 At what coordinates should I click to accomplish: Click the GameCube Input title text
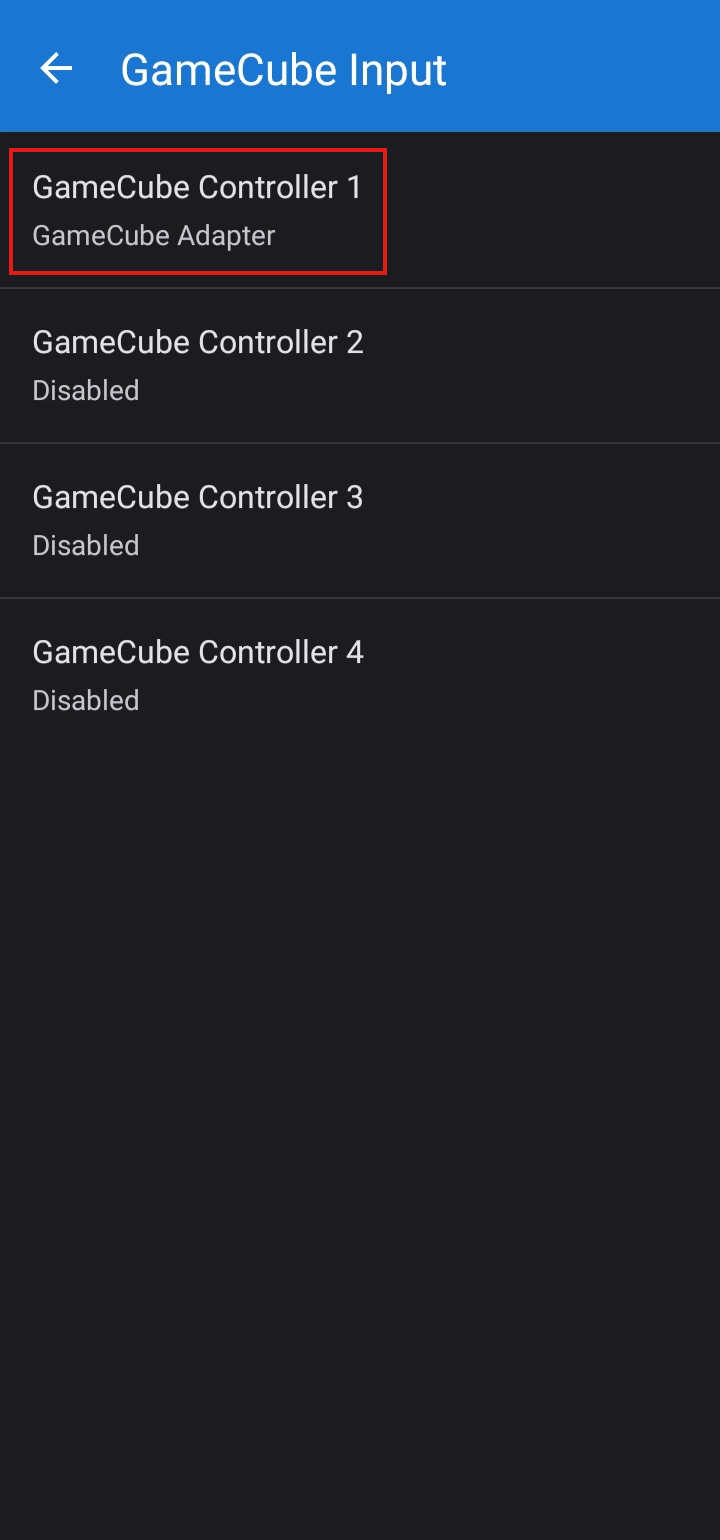[283, 69]
